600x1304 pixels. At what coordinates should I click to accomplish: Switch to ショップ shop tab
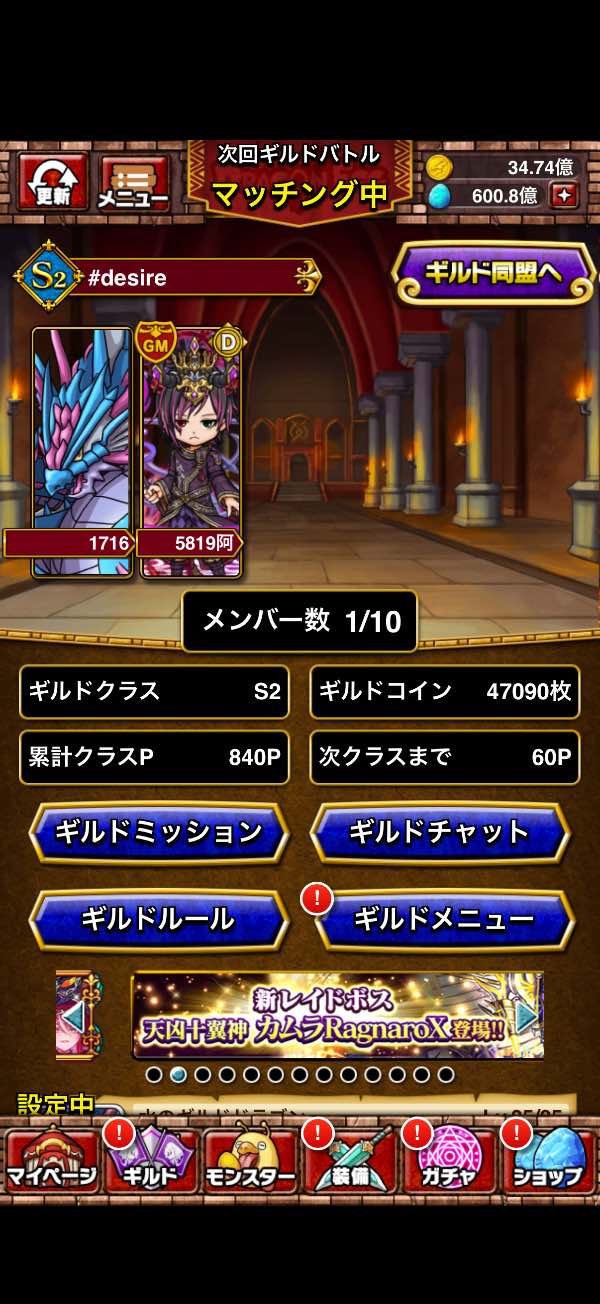point(548,1160)
